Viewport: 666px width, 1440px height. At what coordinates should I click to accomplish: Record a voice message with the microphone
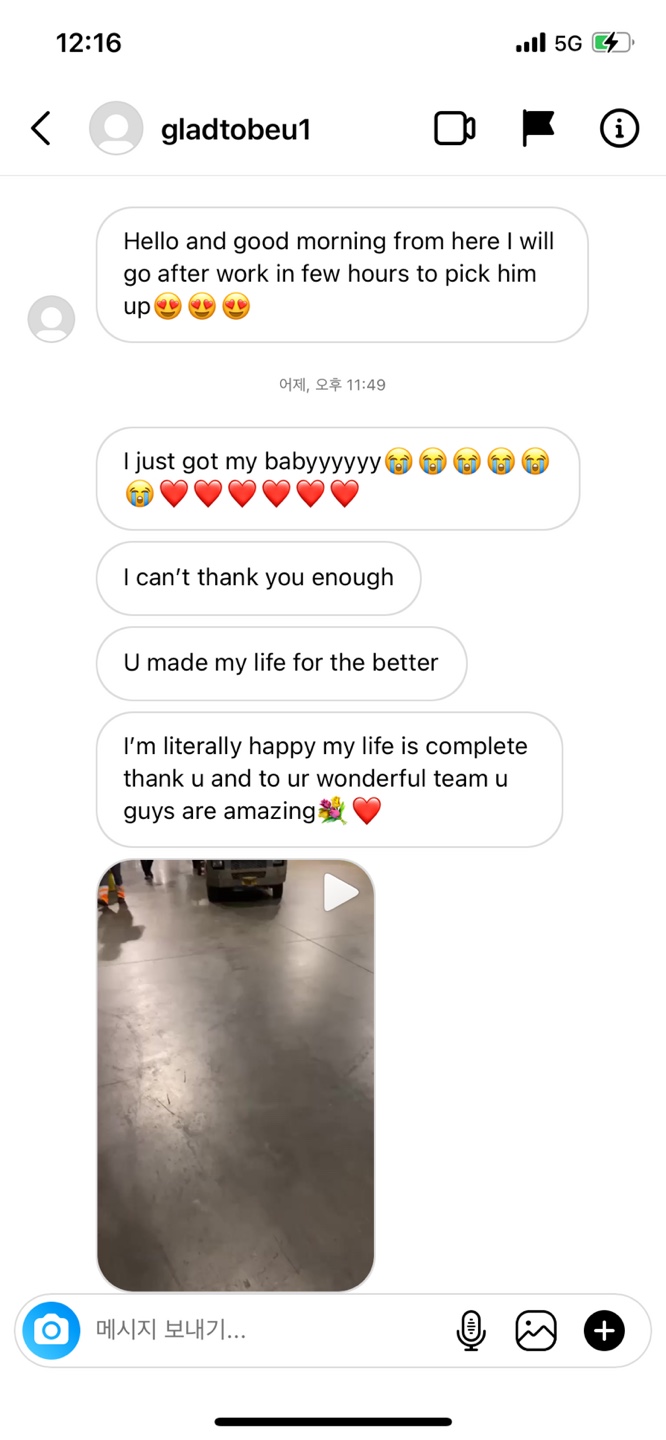point(470,1330)
